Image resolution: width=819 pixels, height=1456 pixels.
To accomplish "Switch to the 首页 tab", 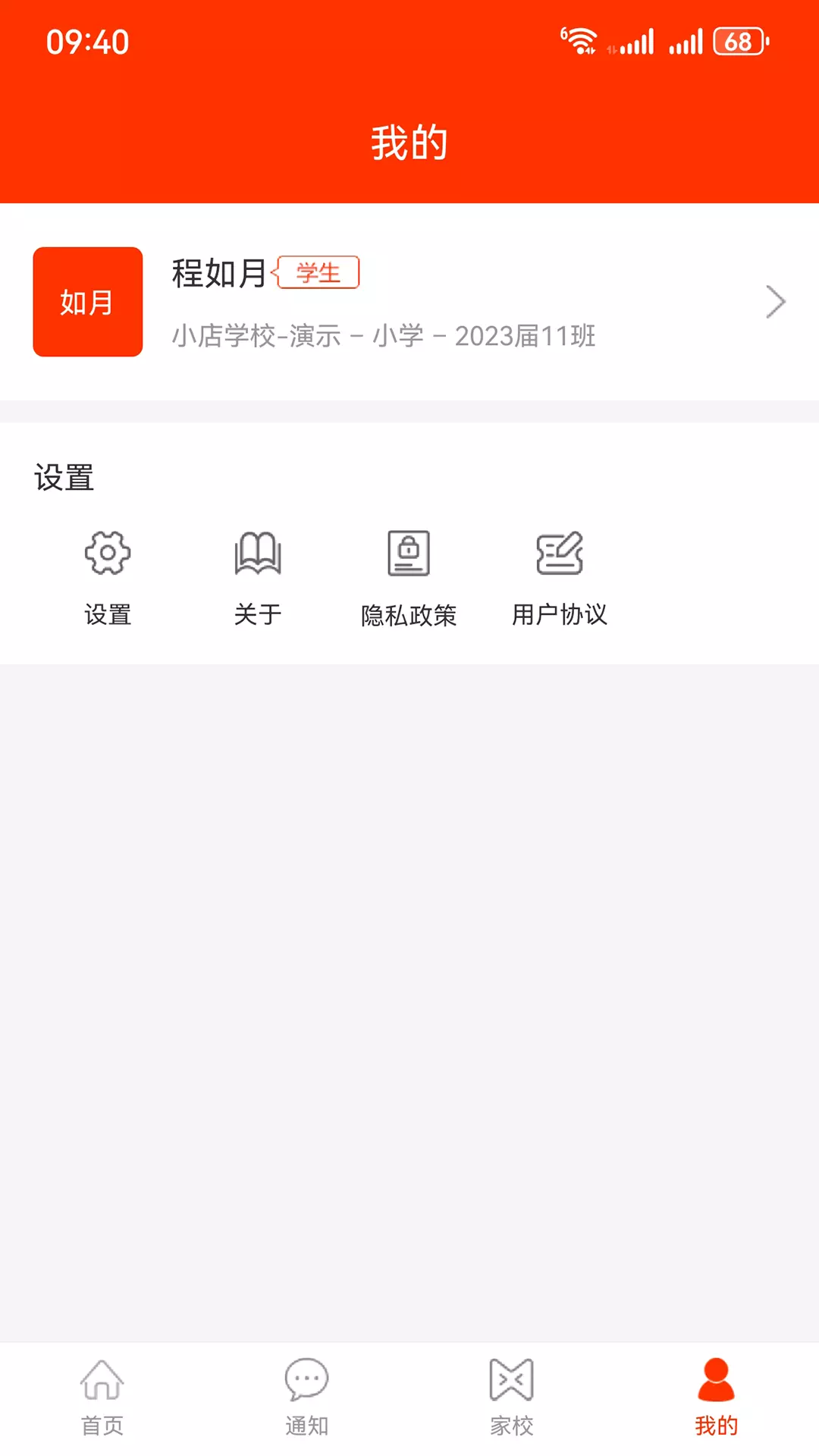I will click(102, 1398).
